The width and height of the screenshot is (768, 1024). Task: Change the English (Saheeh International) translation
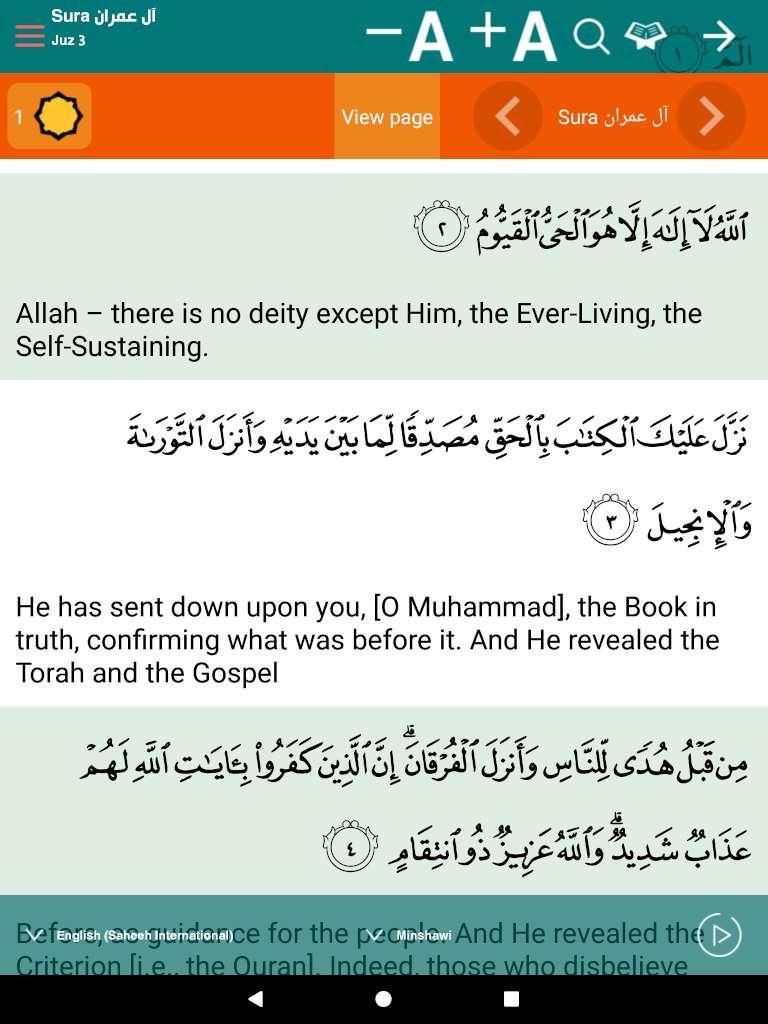(x=133, y=936)
